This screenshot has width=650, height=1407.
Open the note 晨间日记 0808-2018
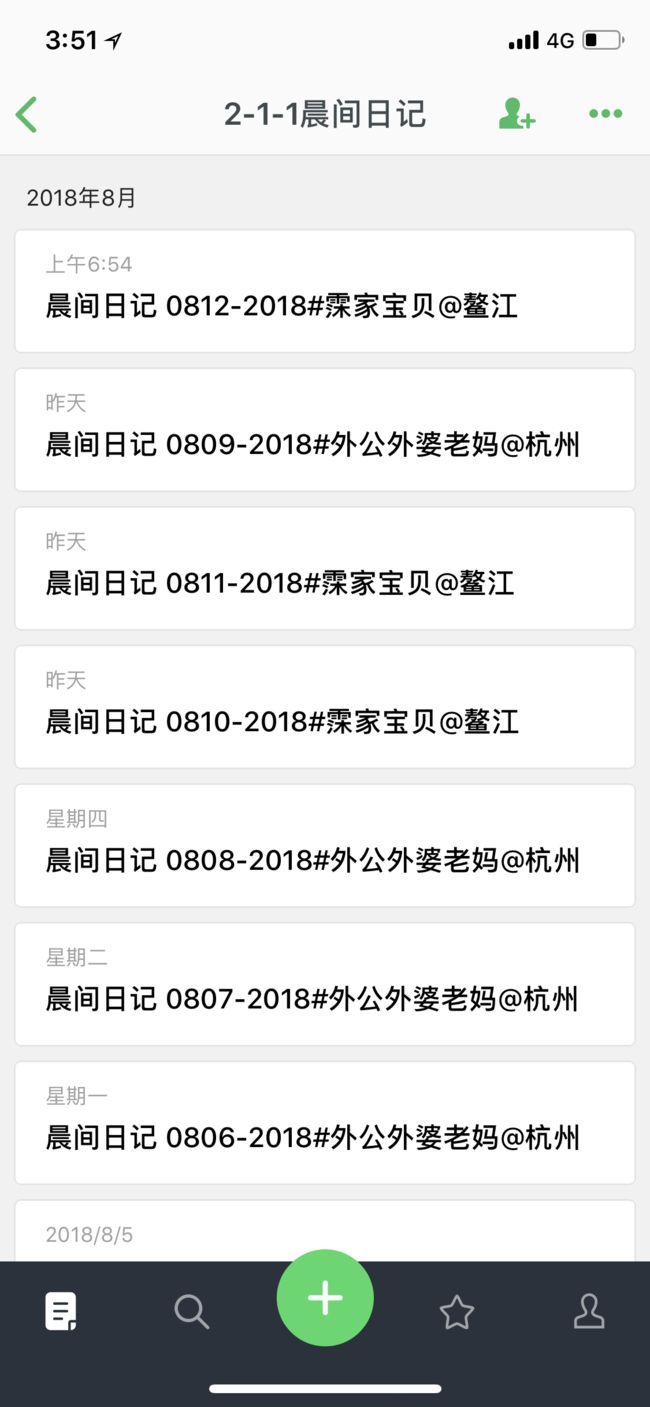coord(325,846)
